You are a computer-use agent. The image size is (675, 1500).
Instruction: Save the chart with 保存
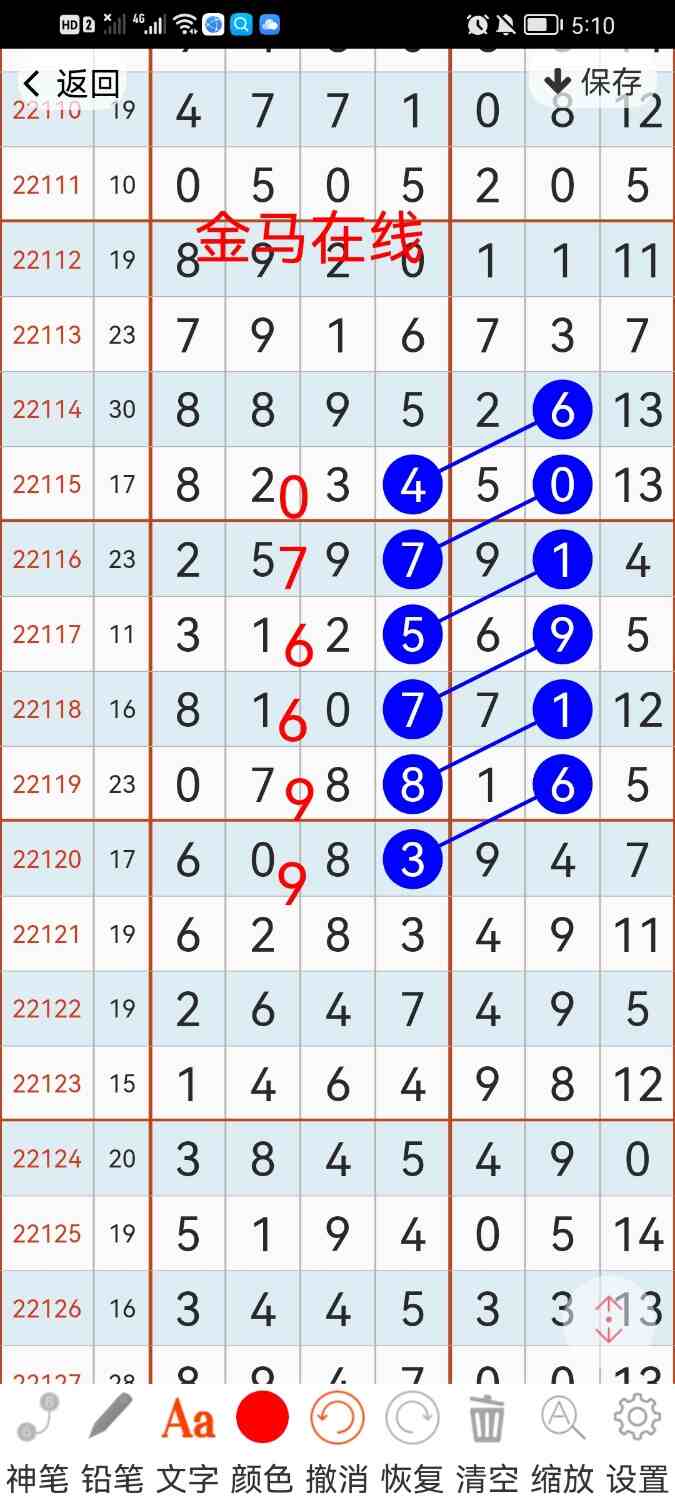593,82
